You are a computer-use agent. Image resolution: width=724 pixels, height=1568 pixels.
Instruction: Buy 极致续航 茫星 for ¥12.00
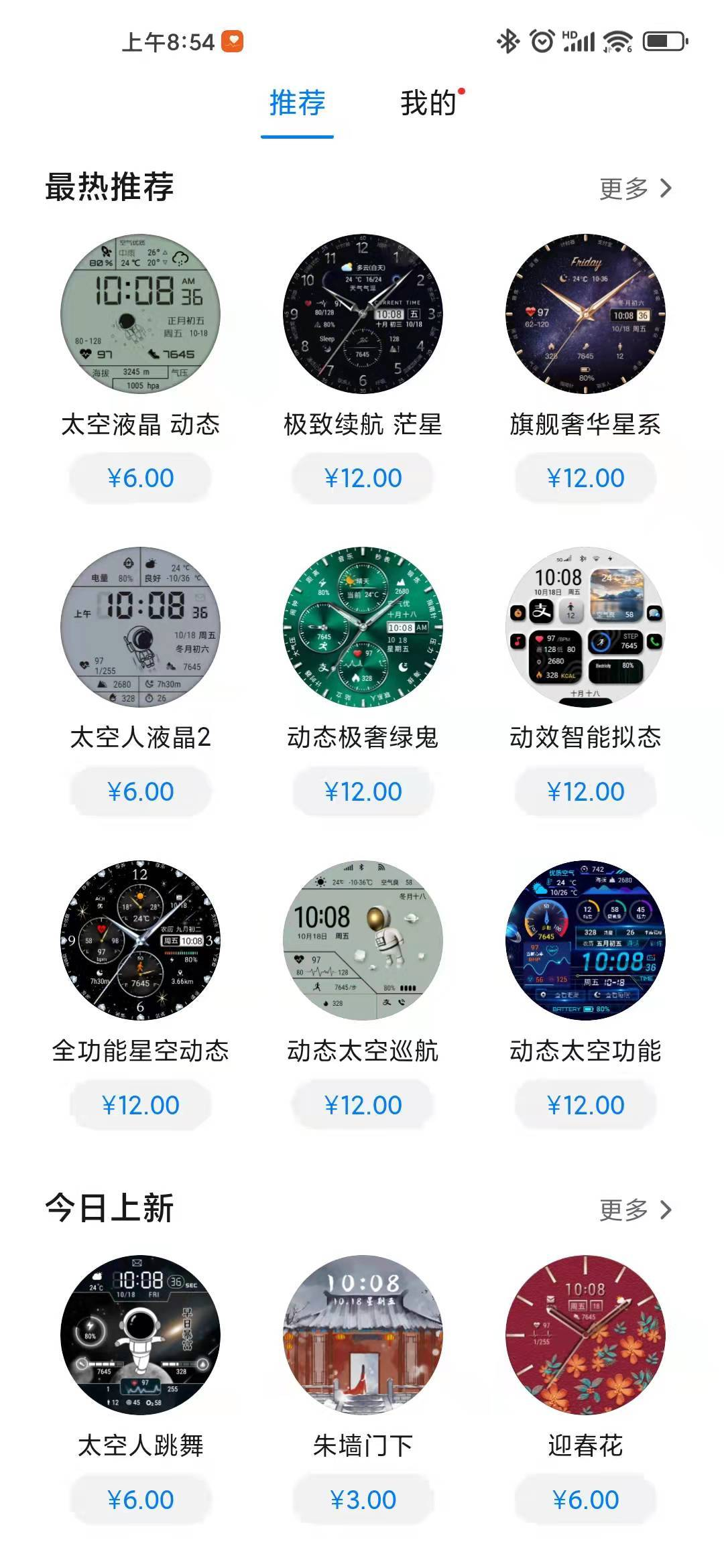coord(363,478)
